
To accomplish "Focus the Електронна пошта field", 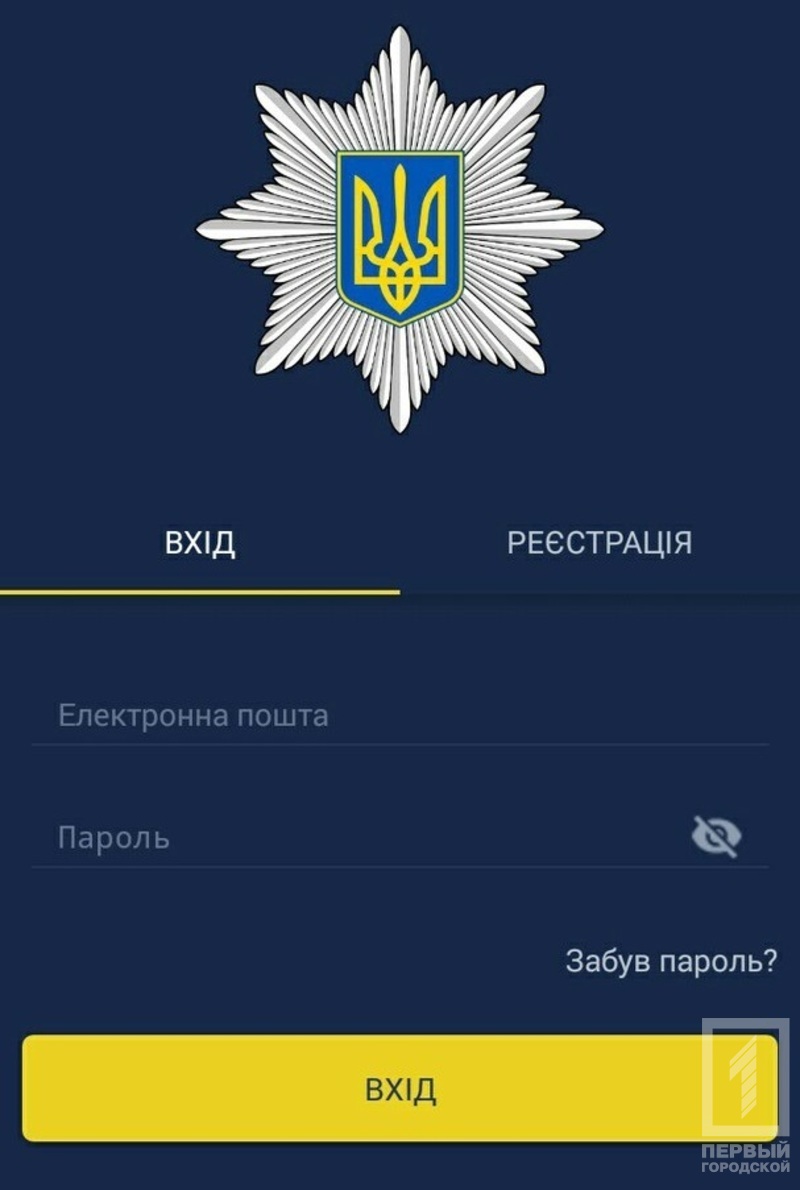I will pyautogui.click(x=400, y=716).
